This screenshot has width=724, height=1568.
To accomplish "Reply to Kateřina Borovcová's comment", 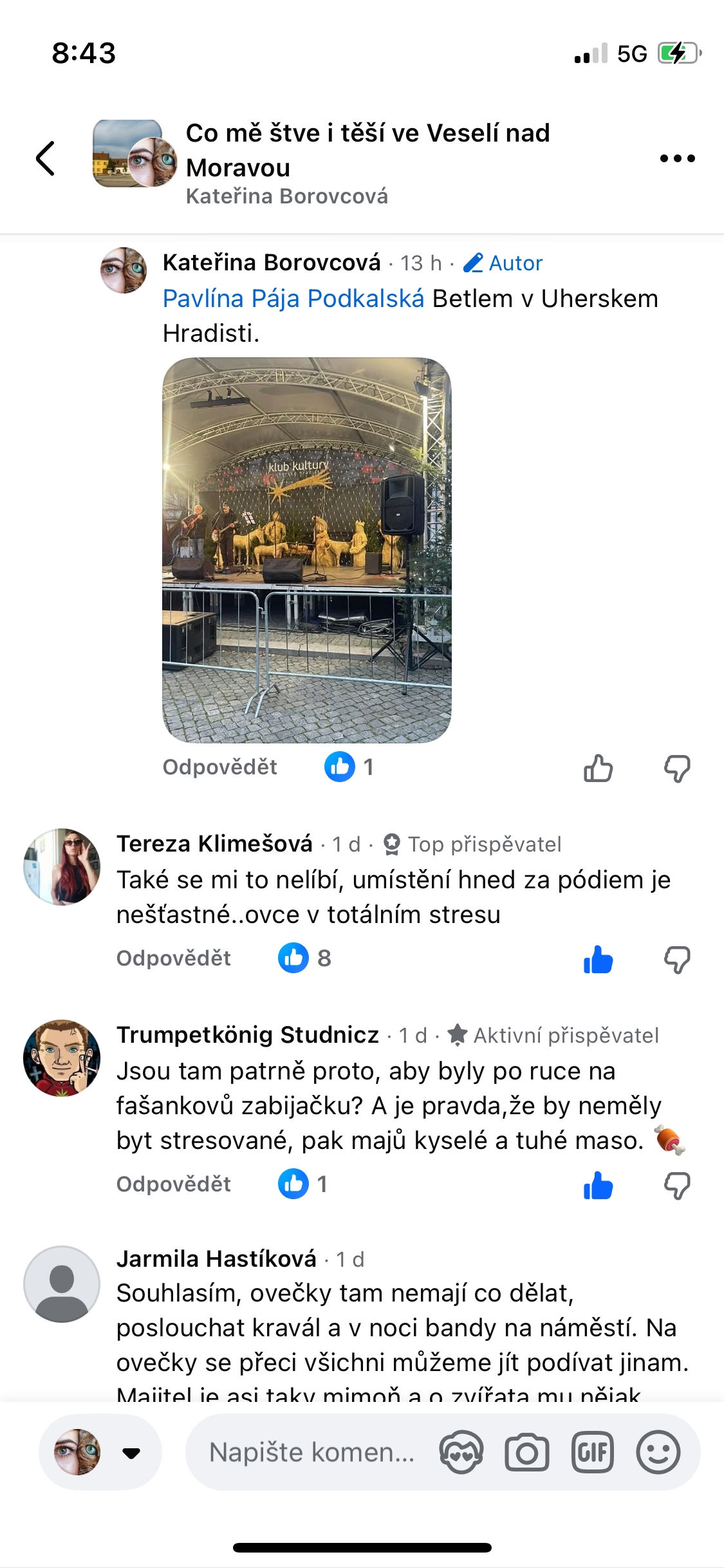I will [x=219, y=767].
